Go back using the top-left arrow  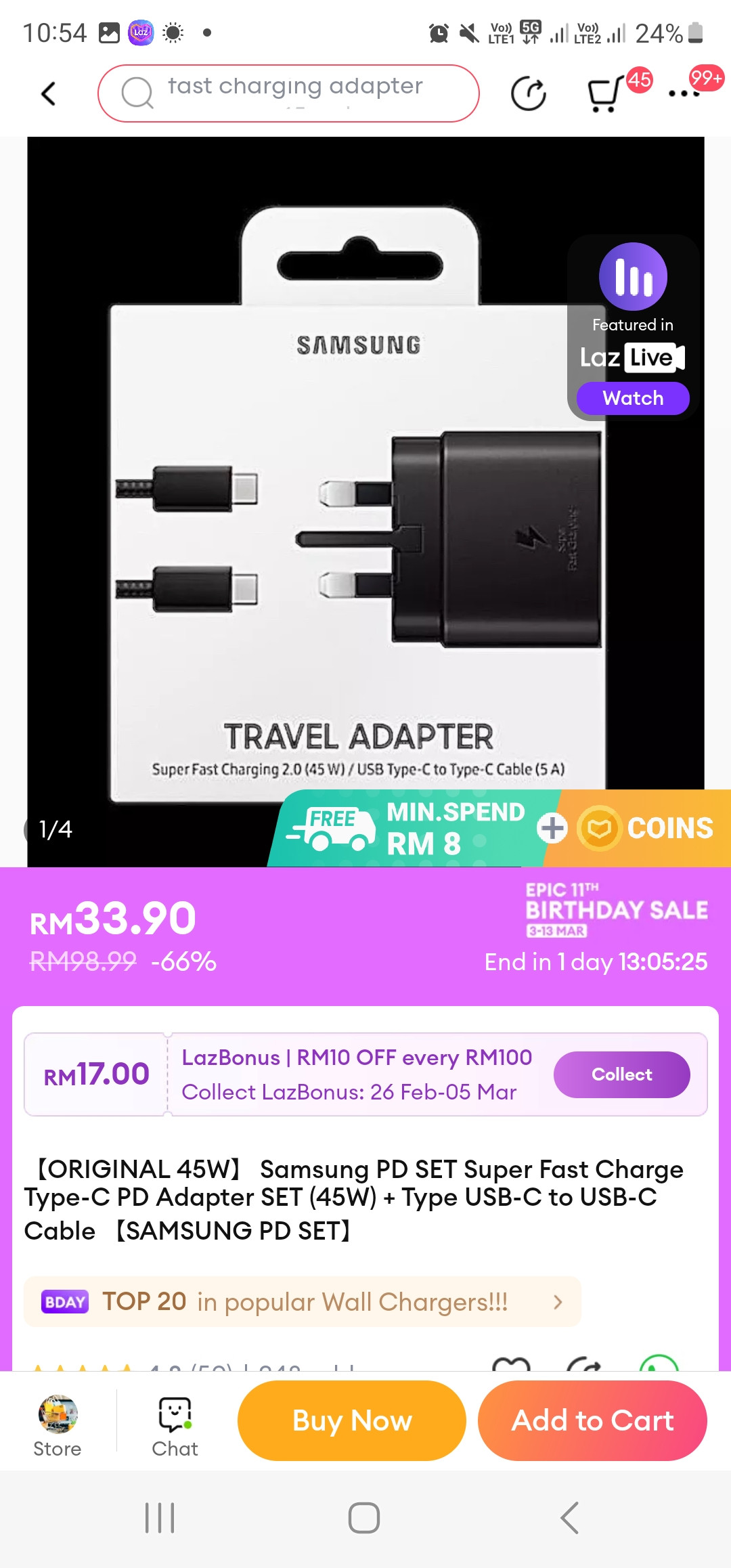[x=48, y=93]
